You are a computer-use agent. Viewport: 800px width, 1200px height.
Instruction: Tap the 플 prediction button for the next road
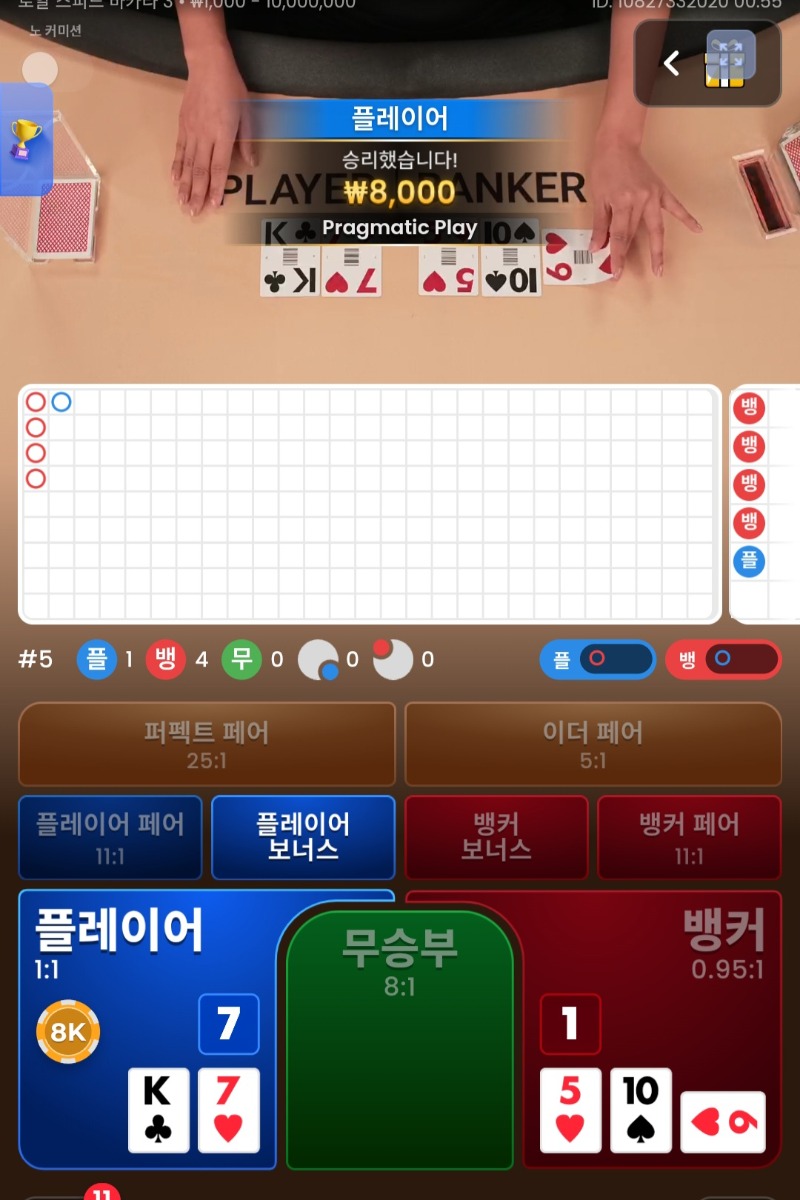597,660
